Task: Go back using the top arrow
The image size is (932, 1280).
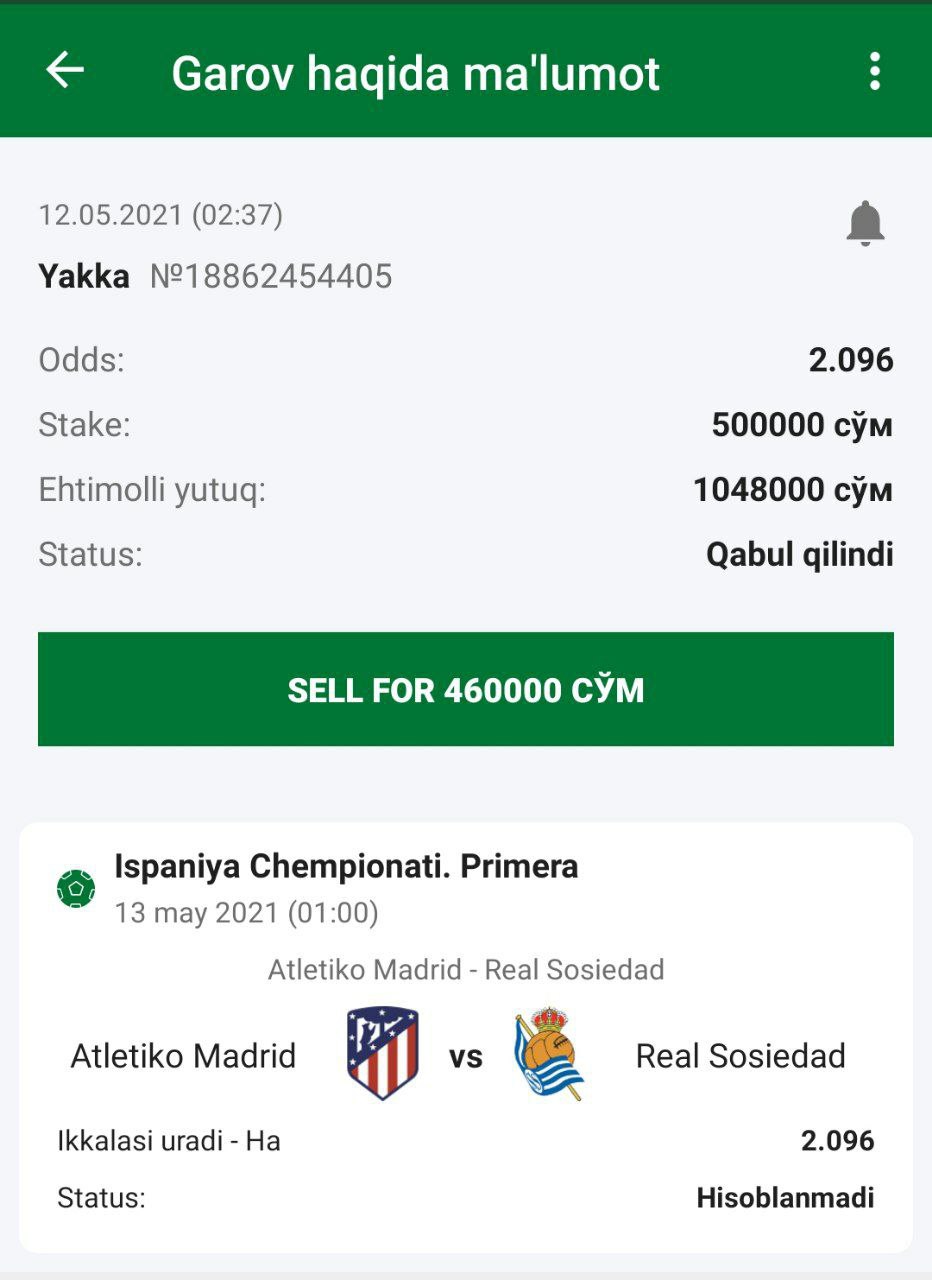Action: pyautogui.click(x=66, y=71)
